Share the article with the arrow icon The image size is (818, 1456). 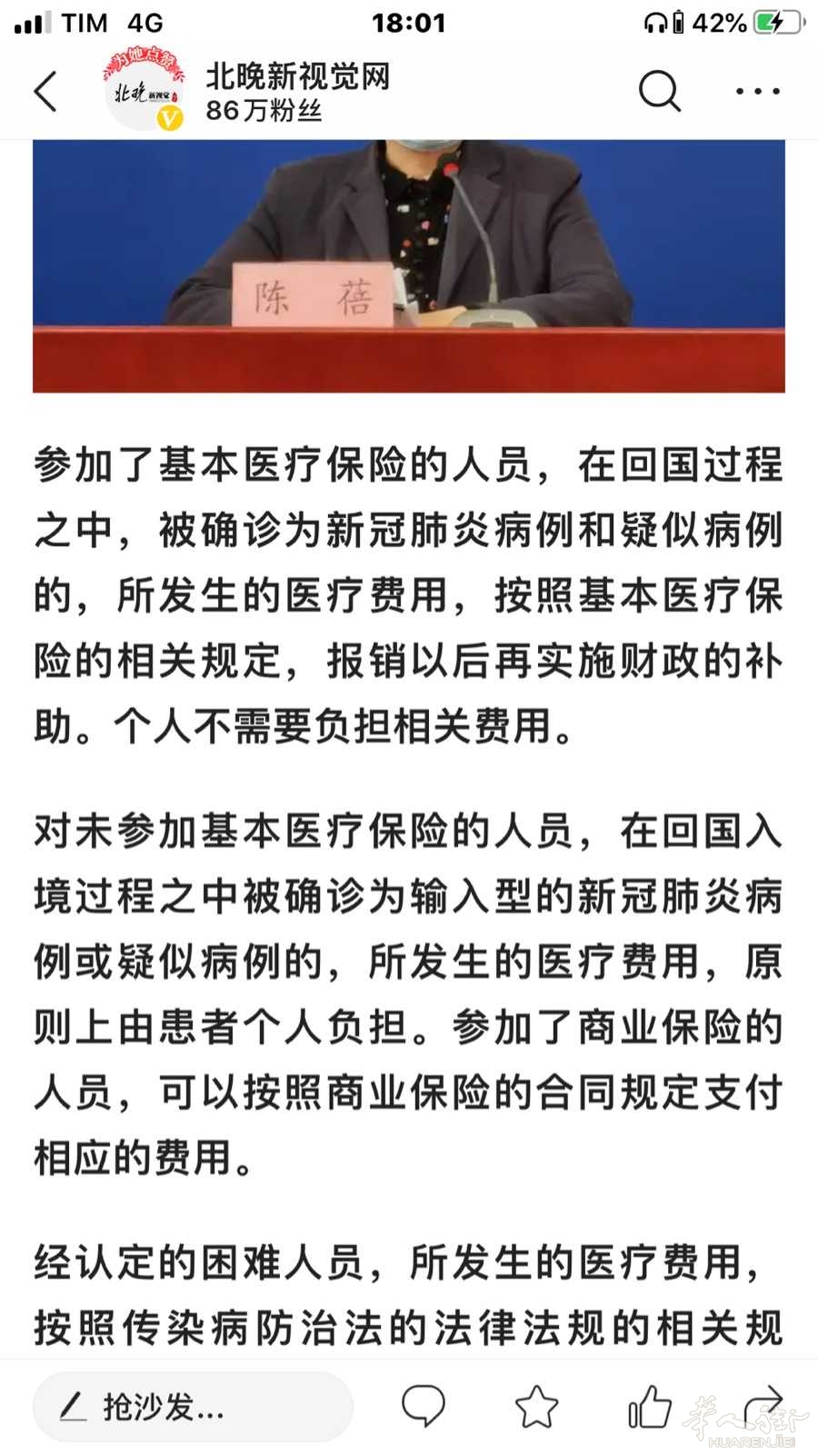(x=763, y=1406)
